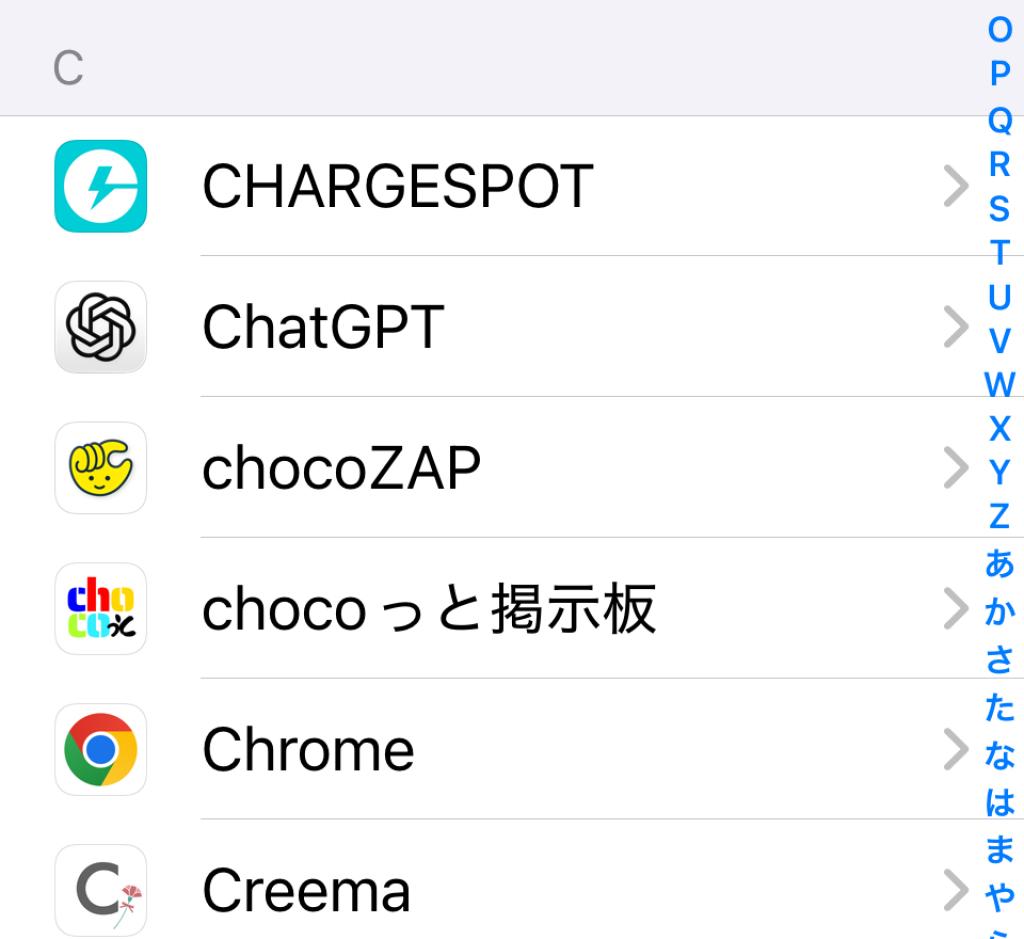Jump to letter X in the index
Screen dimensions: 1024x939
(x=999, y=429)
